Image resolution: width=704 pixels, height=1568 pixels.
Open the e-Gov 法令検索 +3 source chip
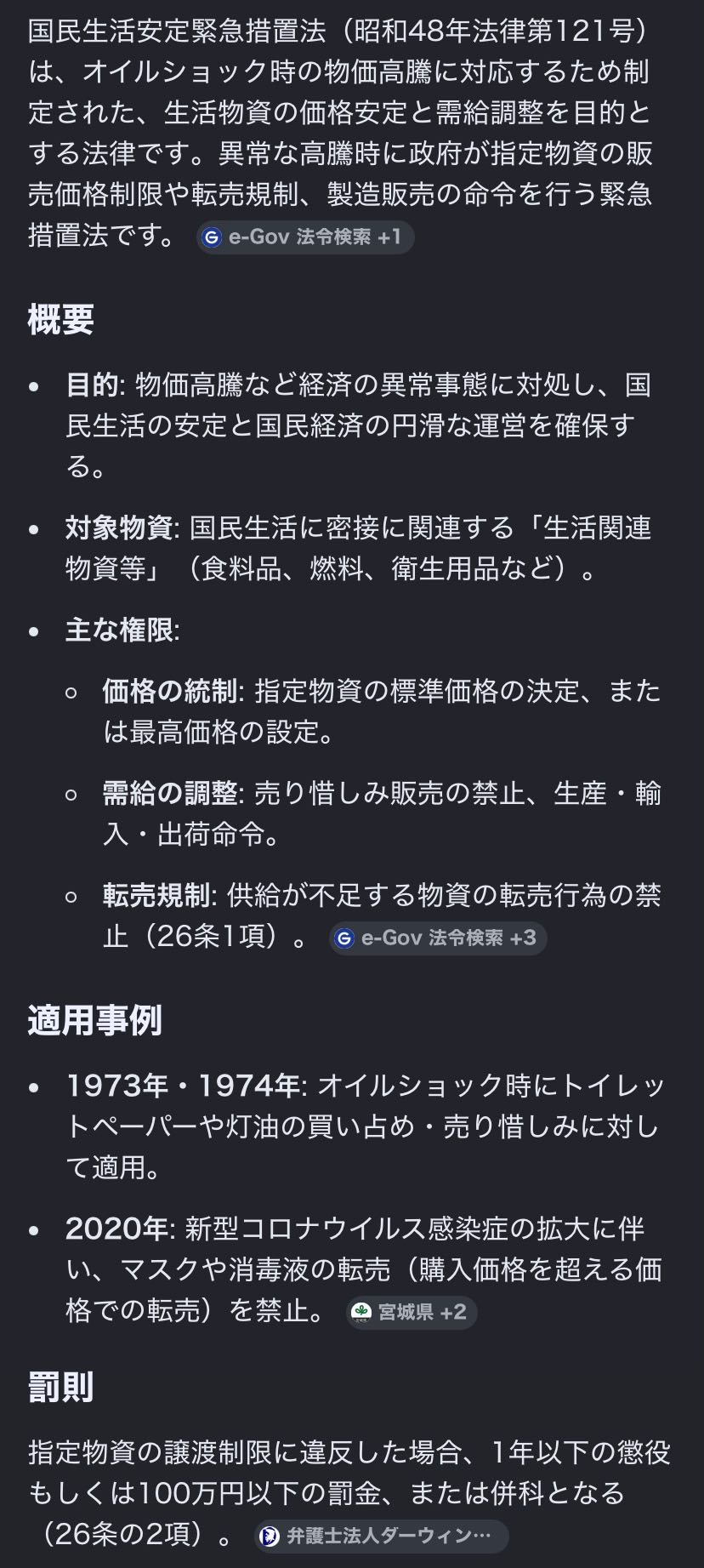tap(438, 938)
